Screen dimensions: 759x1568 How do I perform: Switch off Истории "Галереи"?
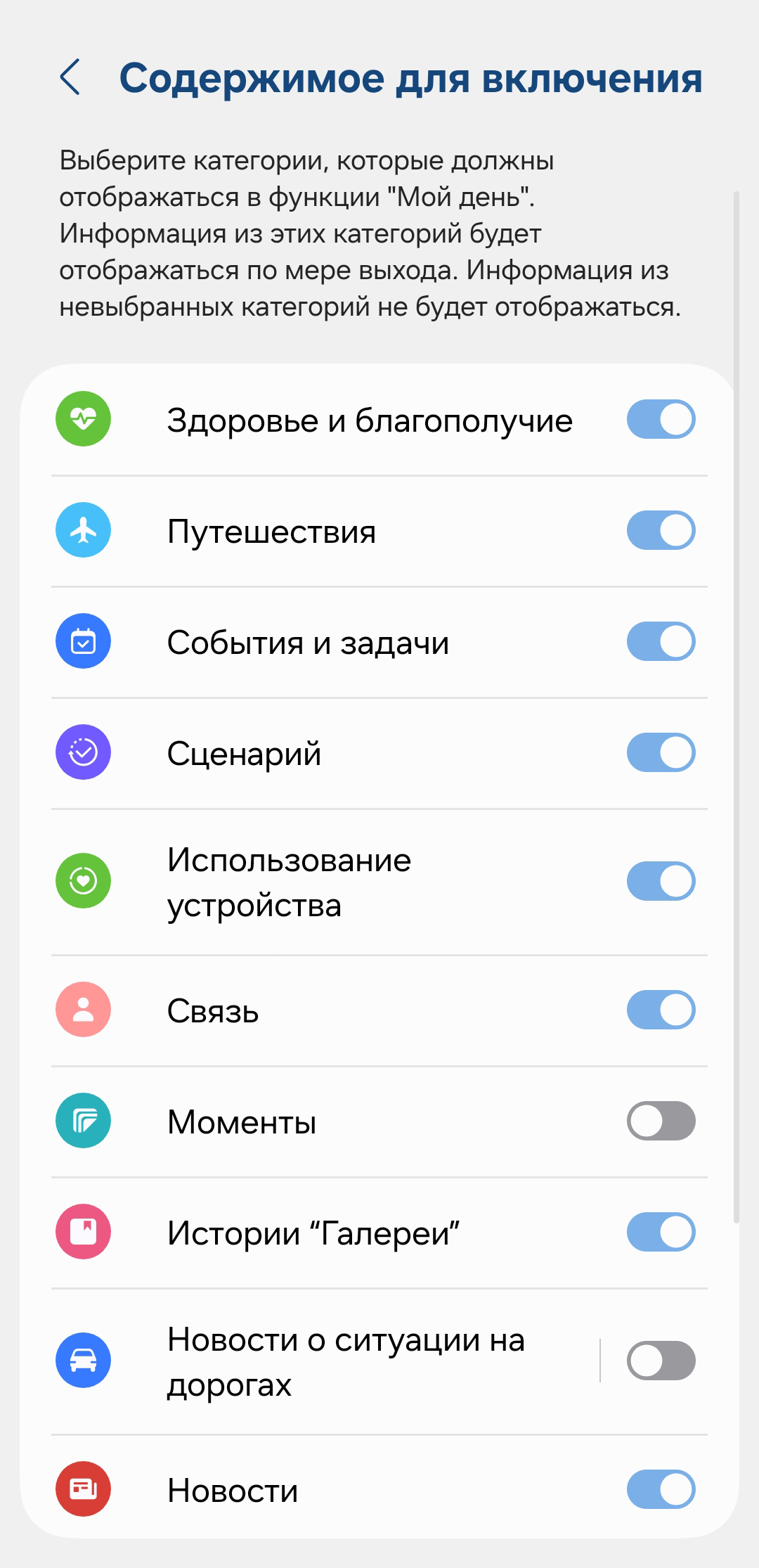[x=661, y=1232]
